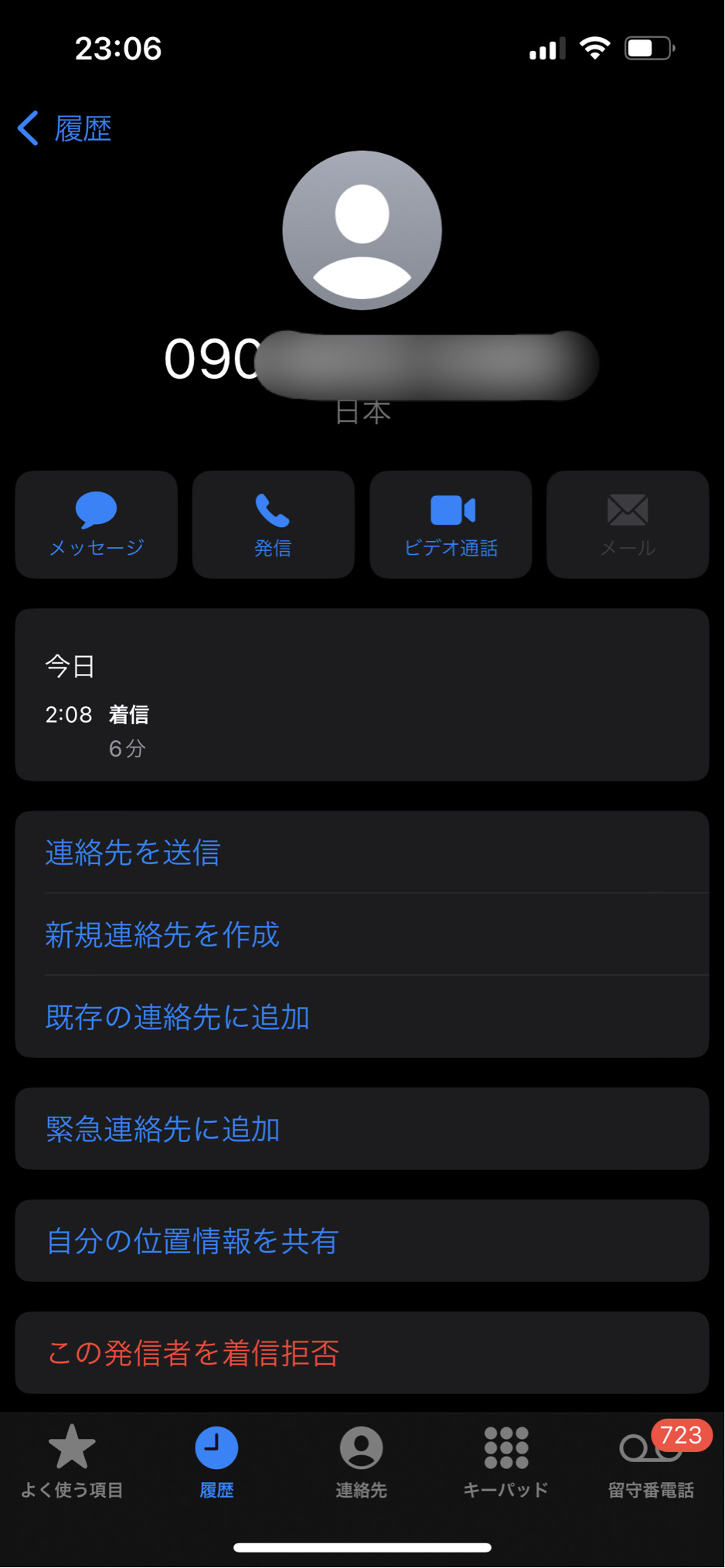This screenshot has width=725, height=1568.
Task: Choose 新規連絡先を作成
Action: (x=162, y=934)
